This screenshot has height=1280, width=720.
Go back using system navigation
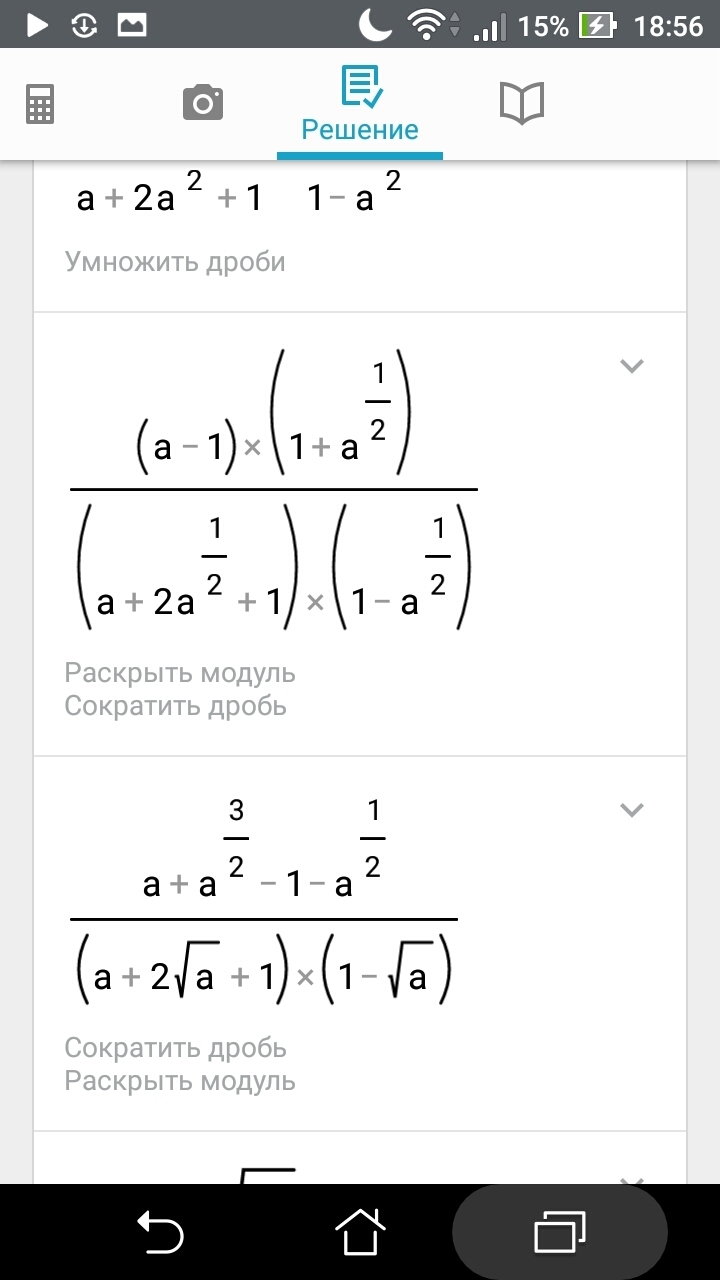click(x=160, y=1231)
